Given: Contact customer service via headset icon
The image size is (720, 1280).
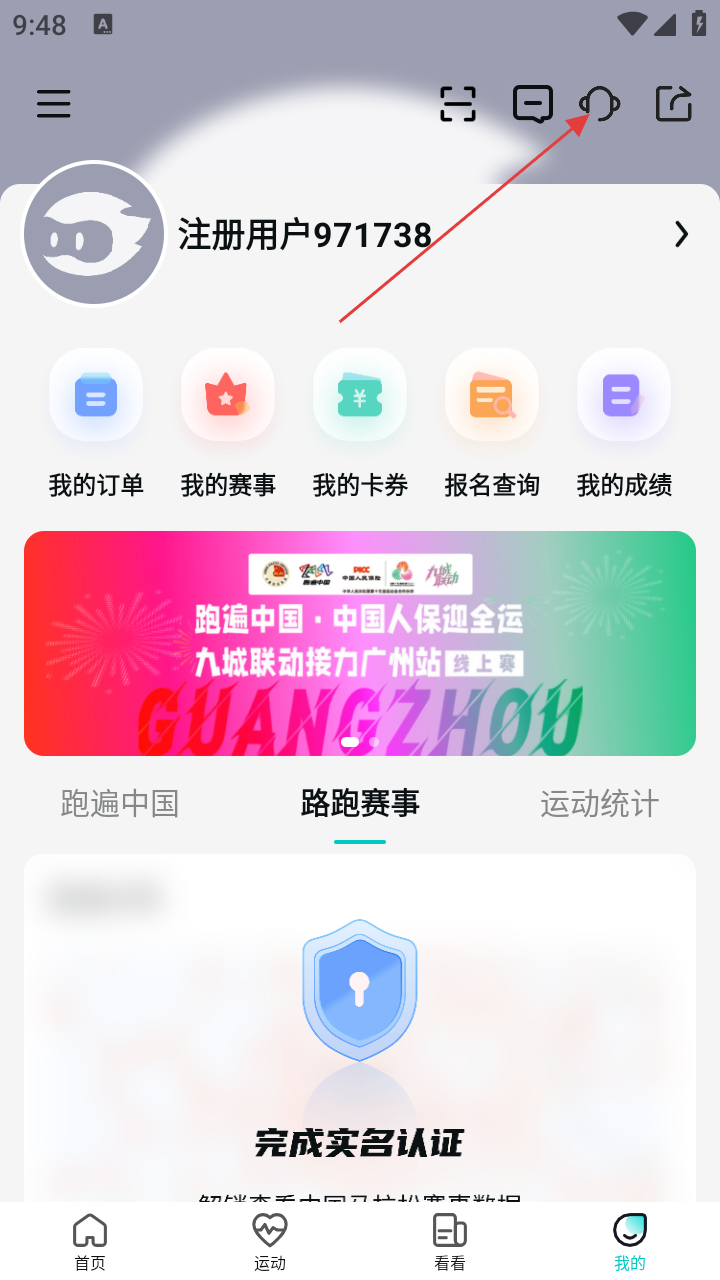Looking at the screenshot, I should [600, 104].
